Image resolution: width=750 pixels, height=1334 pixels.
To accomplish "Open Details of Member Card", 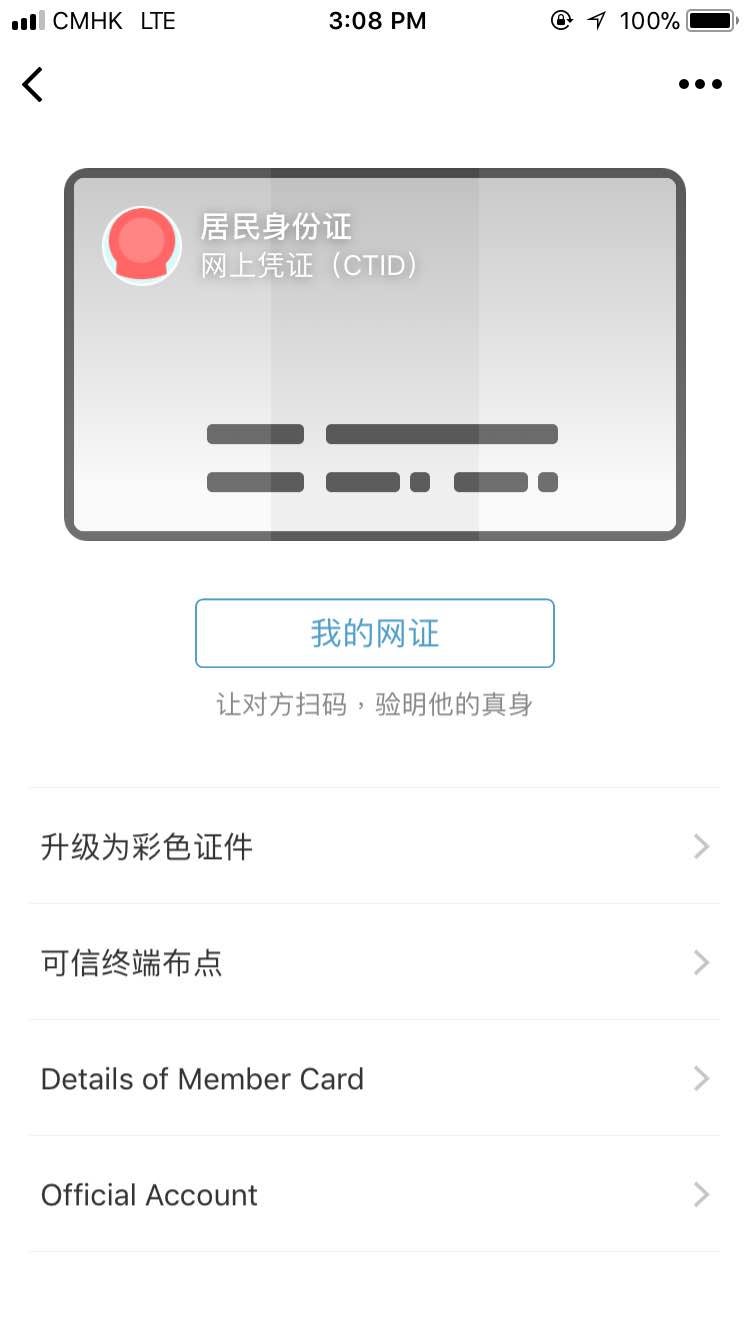I will tap(375, 1079).
